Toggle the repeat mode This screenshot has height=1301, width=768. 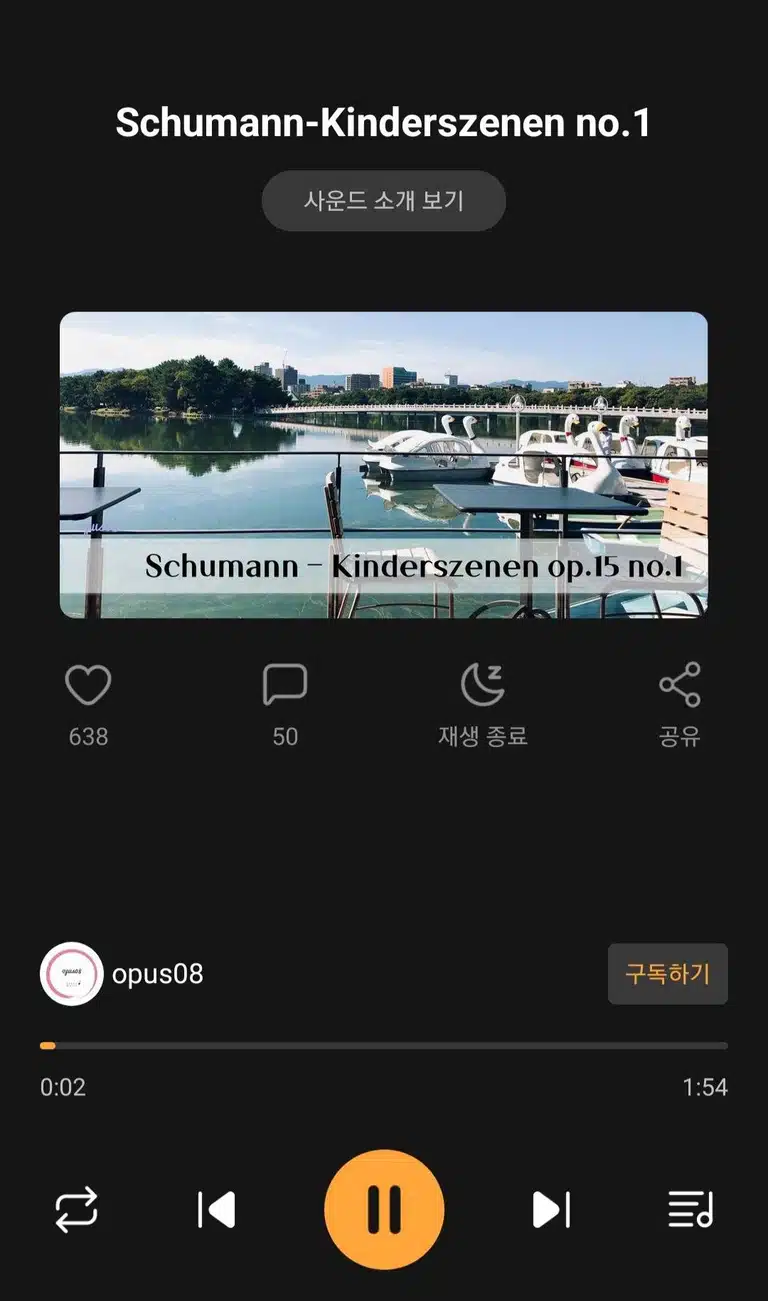pos(77,1209)
